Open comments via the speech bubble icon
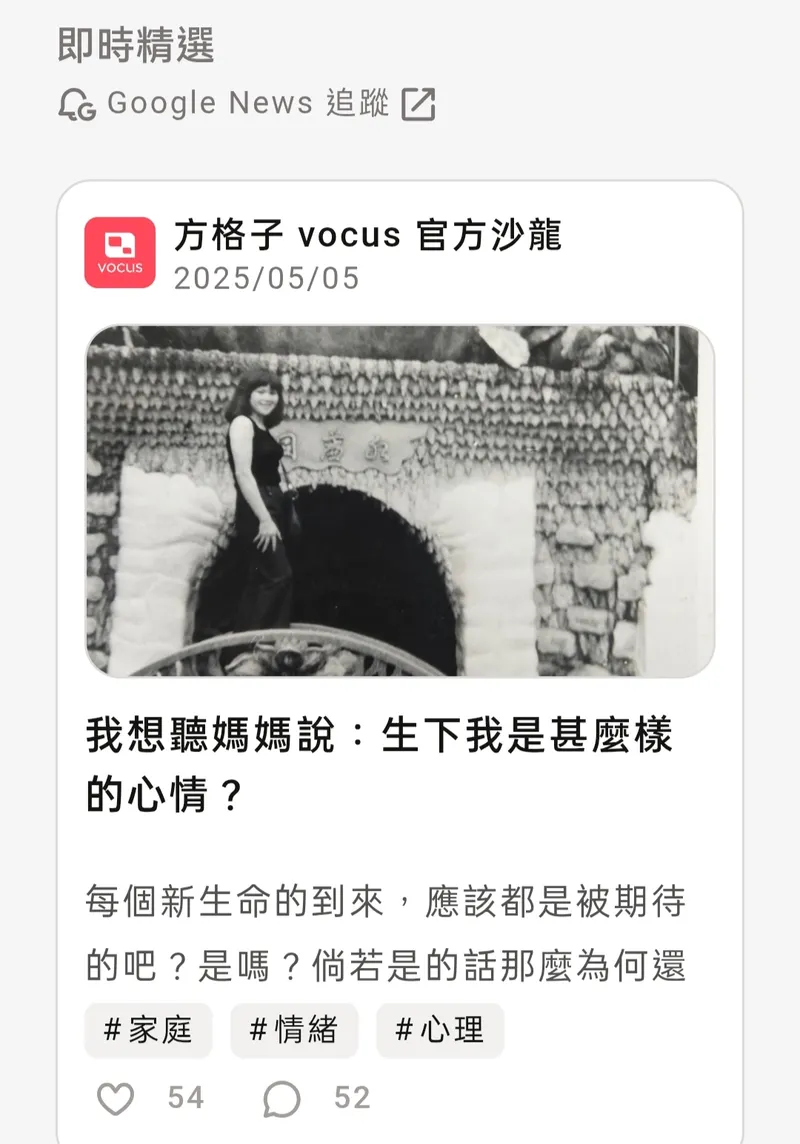The image size is (800, 1144). 282,1098
